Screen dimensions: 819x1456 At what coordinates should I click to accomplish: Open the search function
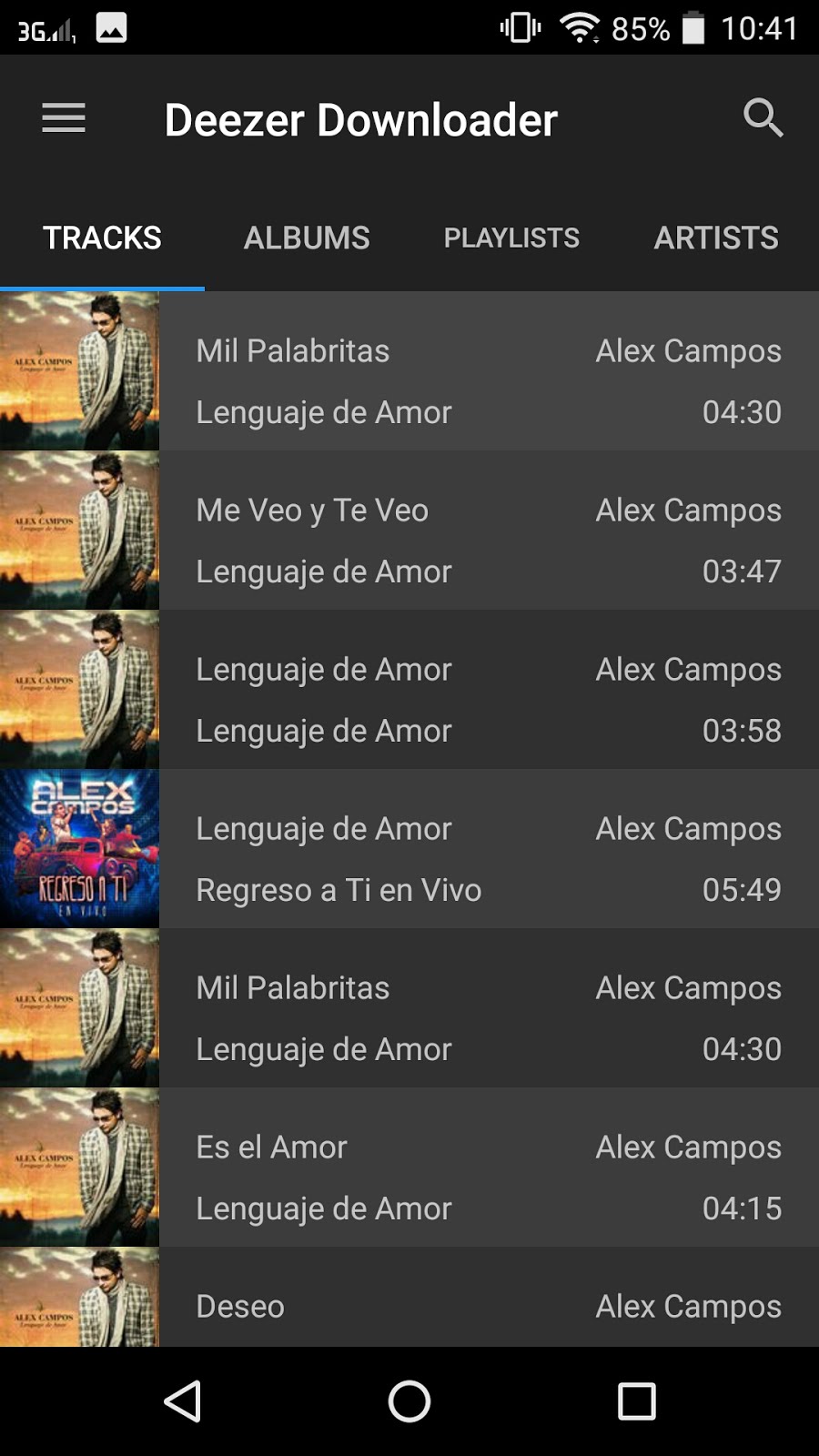(x=763, y=118)
